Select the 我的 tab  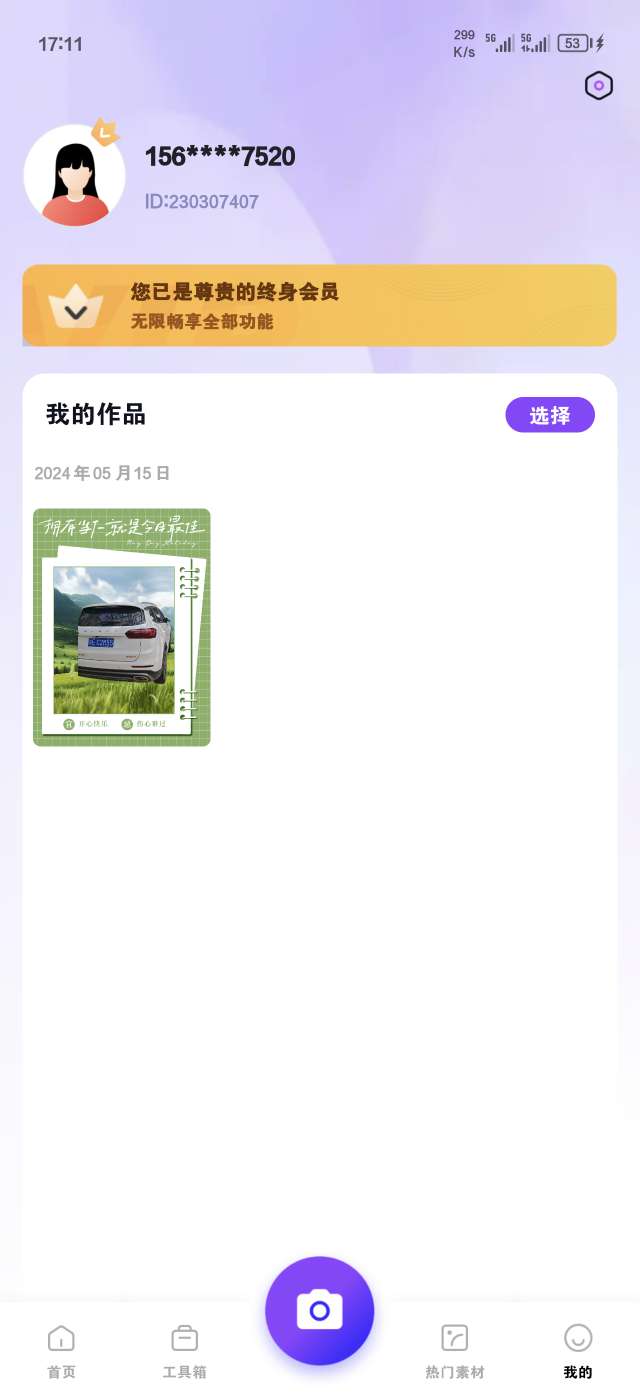coord(578,1350)
